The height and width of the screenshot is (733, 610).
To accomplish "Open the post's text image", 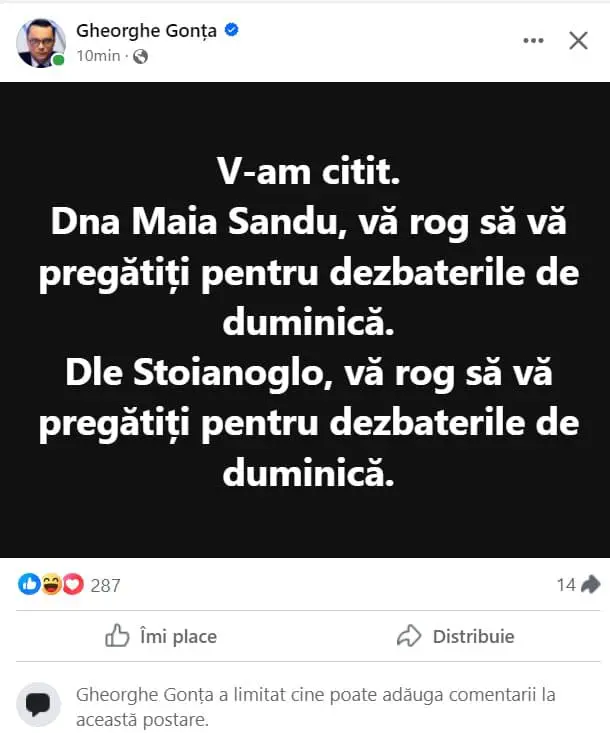I will [305, 320].
